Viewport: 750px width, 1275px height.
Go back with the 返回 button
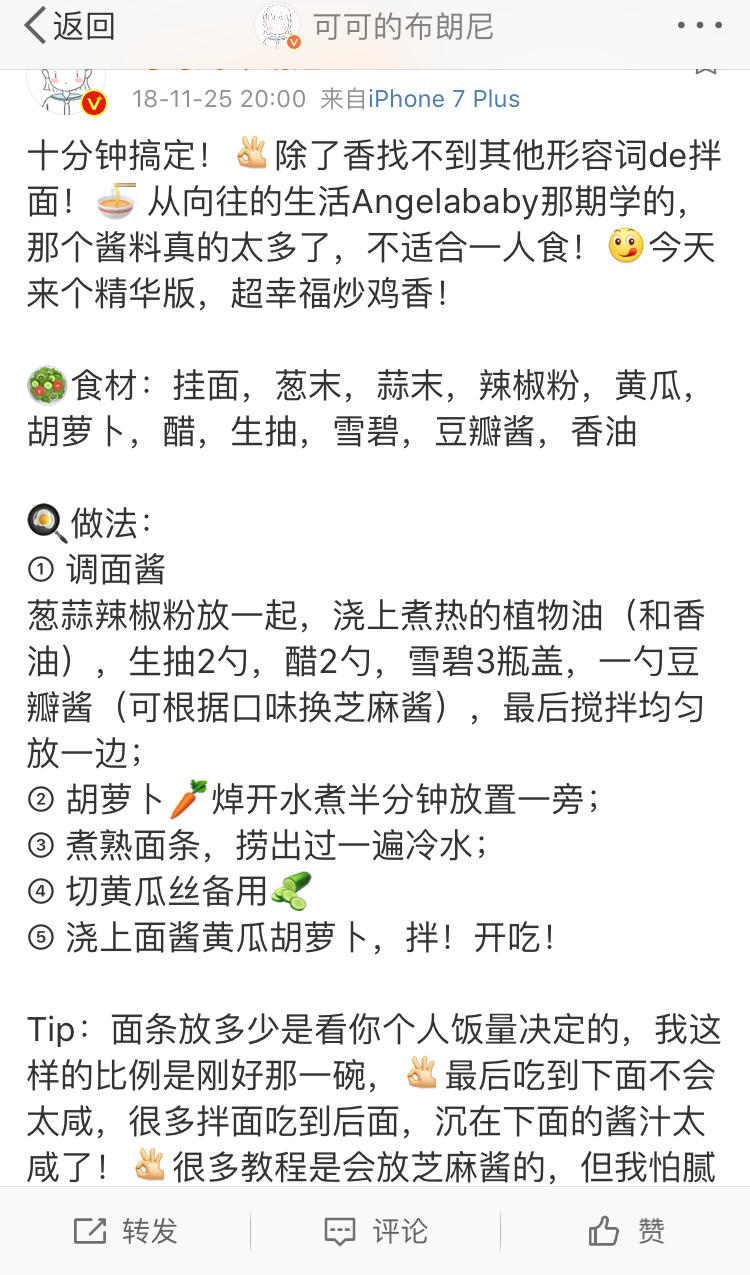click(x=68, y=27)
